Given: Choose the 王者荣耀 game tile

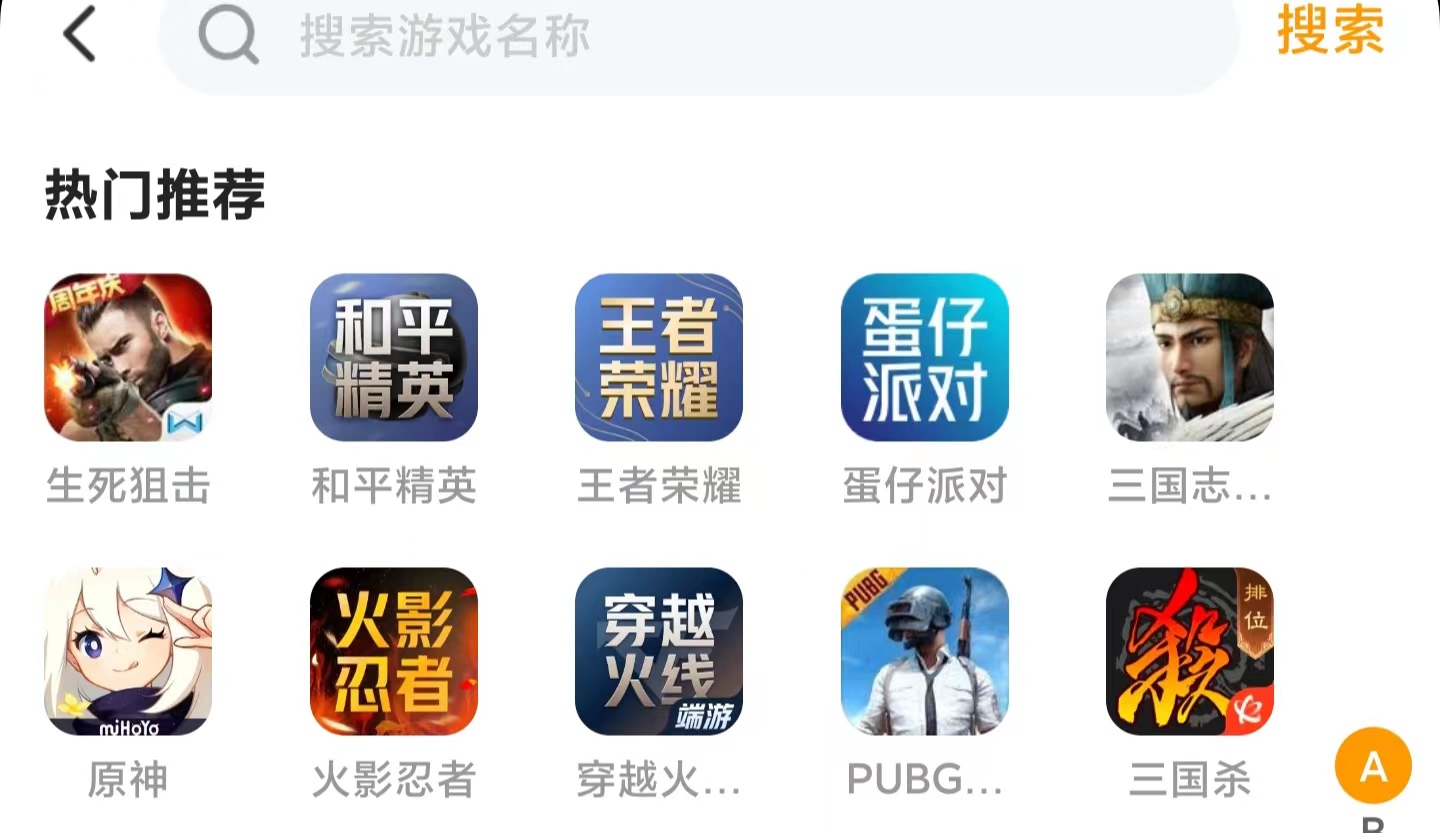Looking at the screenshot, I should pyautogui.click(x=658, y=358).
